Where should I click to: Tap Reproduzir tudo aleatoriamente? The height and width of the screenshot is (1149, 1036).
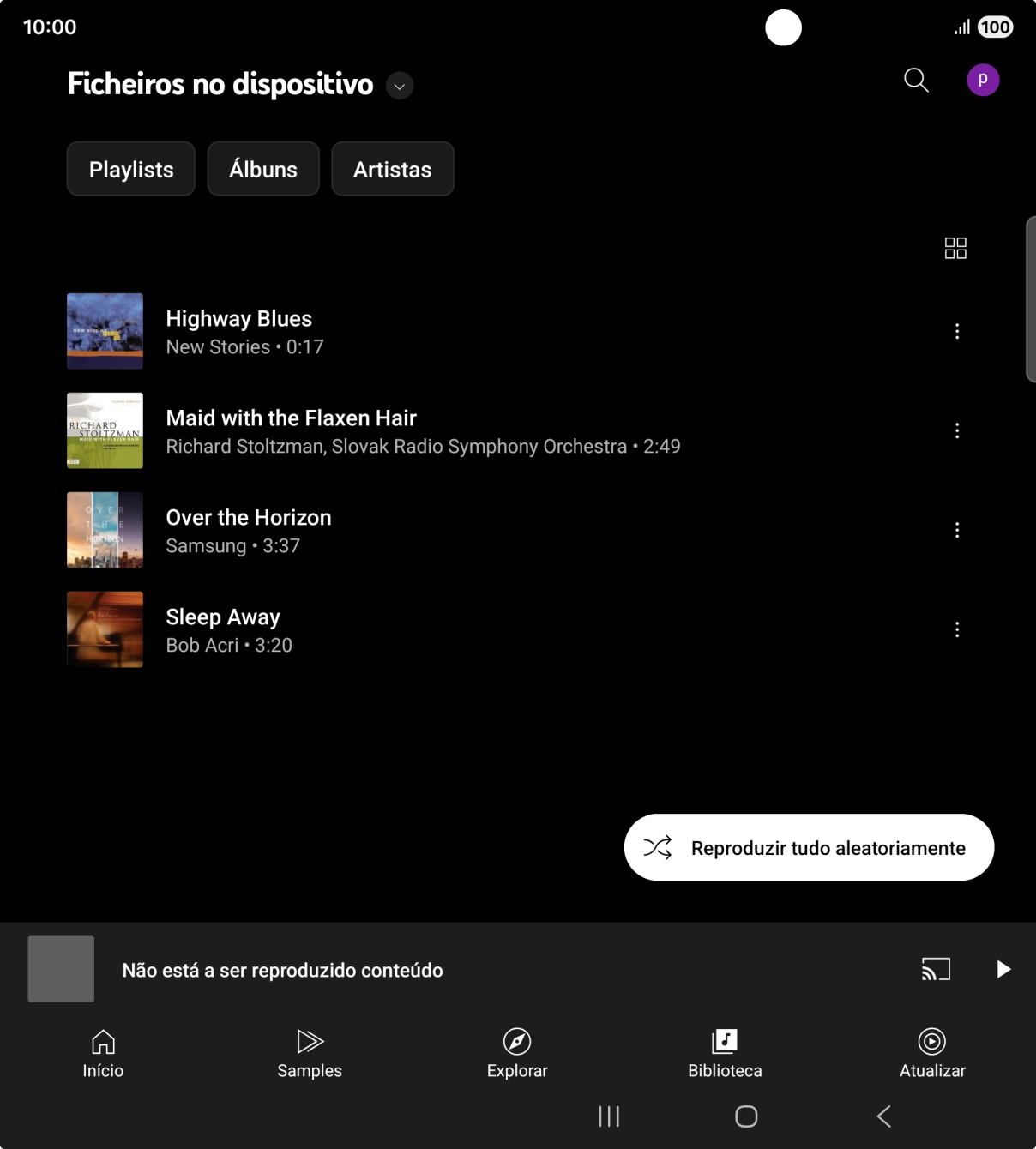pyautogui.click(x=808, y=847)
